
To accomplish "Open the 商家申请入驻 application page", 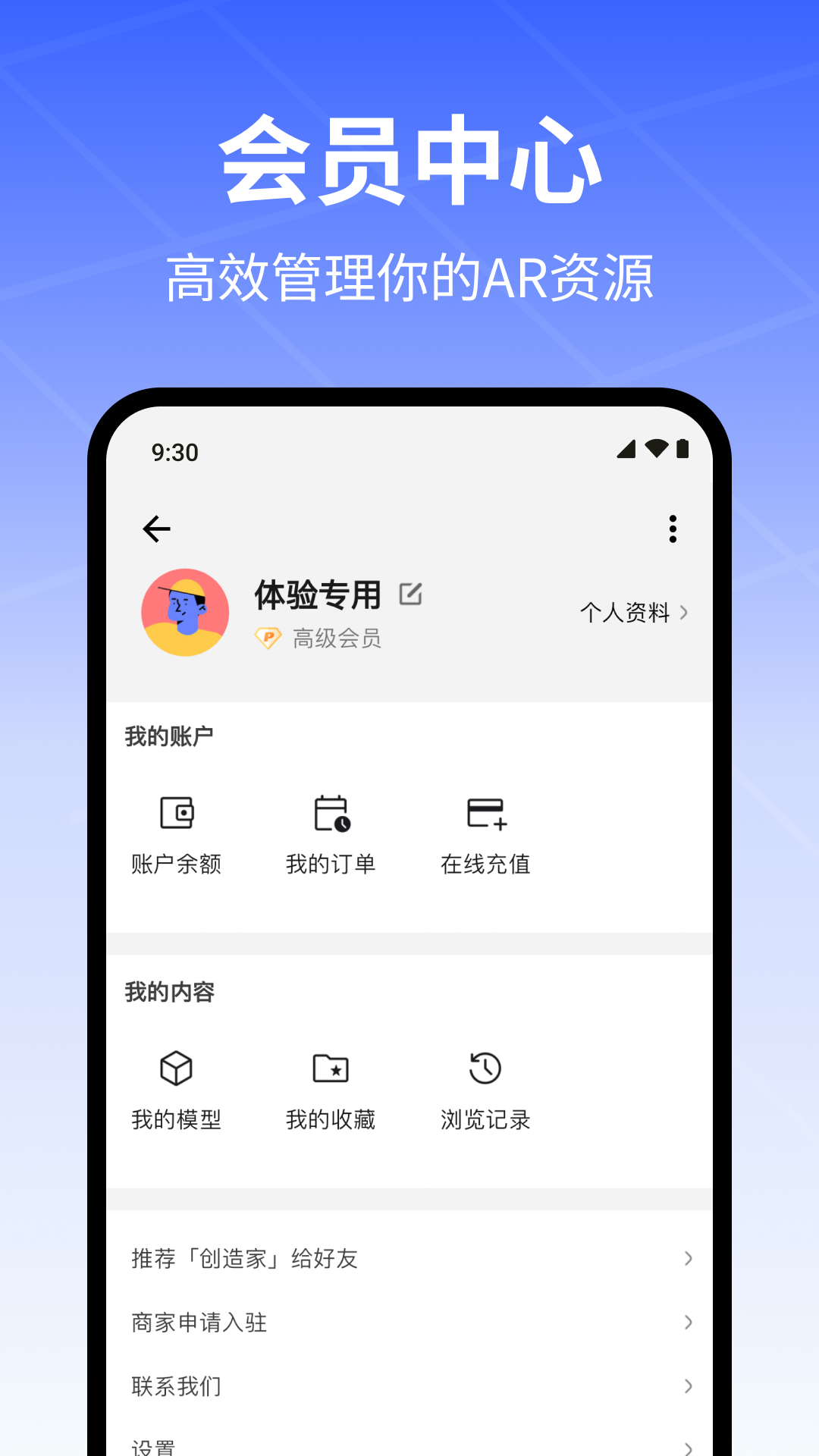I will click(197, 1323).
